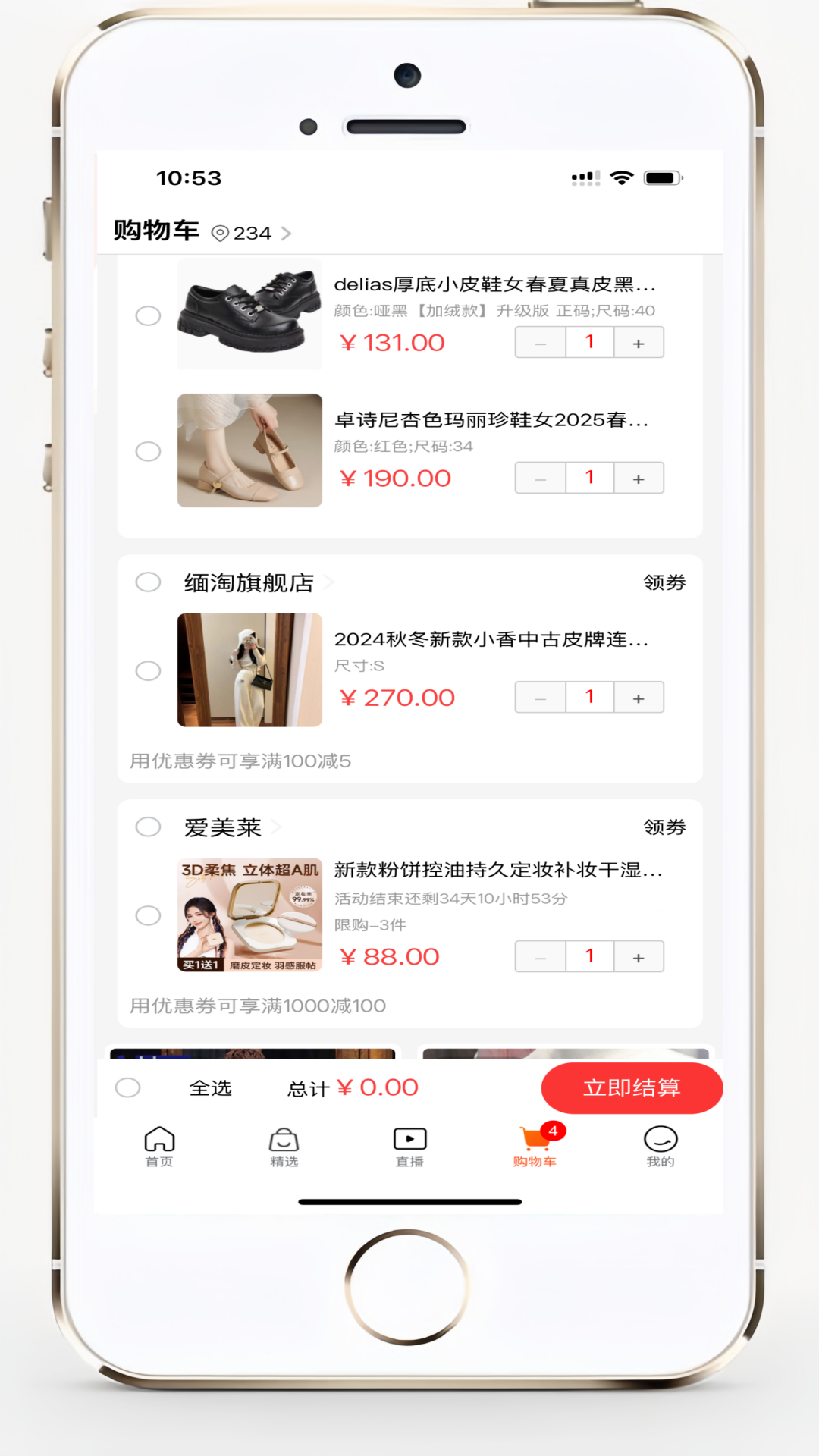Viewport: 819px width, 1456px height.
Task: Decrease quantity of the ¥190.00 shoes
Action: point(540,479)
